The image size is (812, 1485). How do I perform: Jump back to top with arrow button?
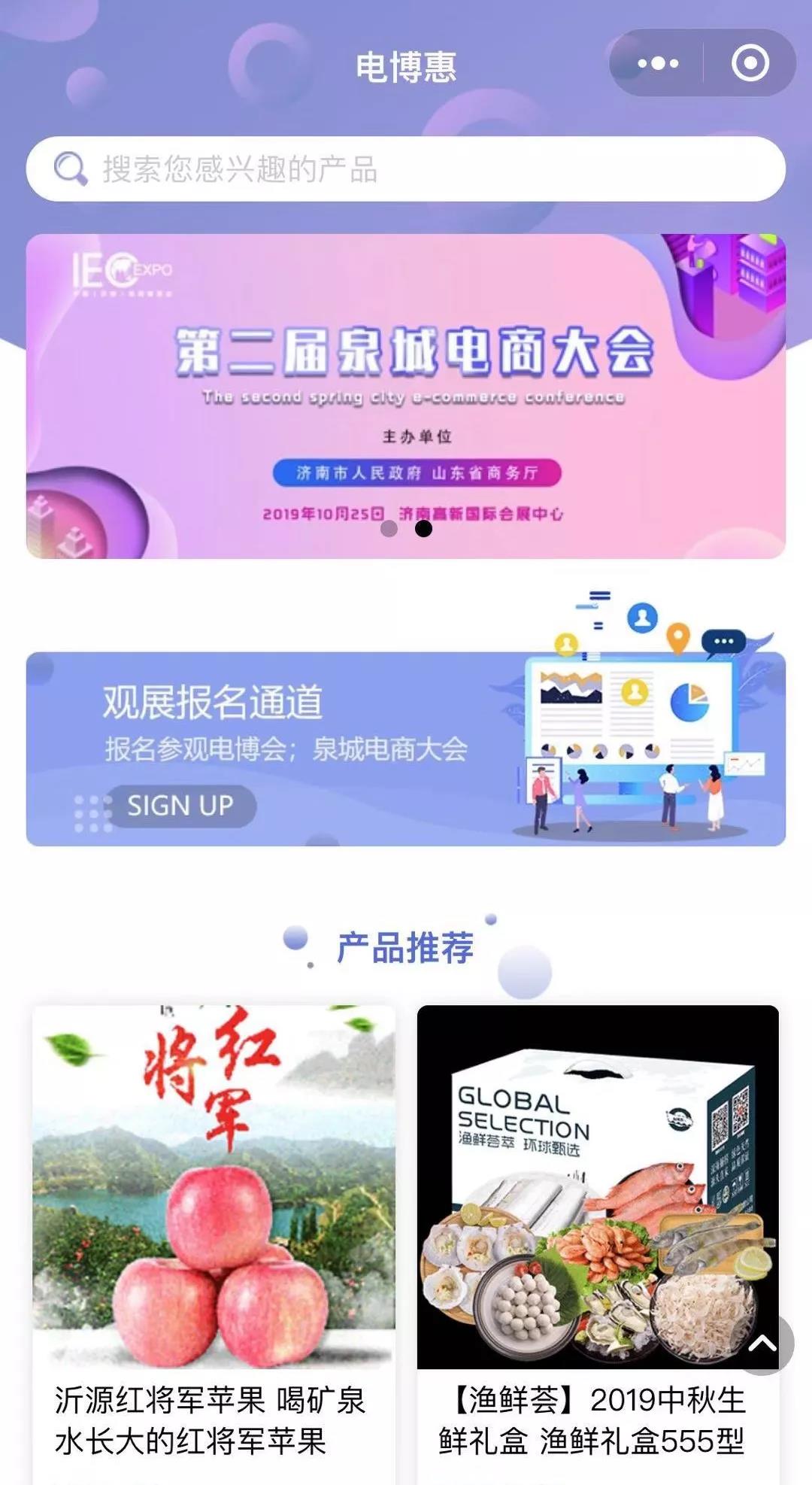point(762,1344)
